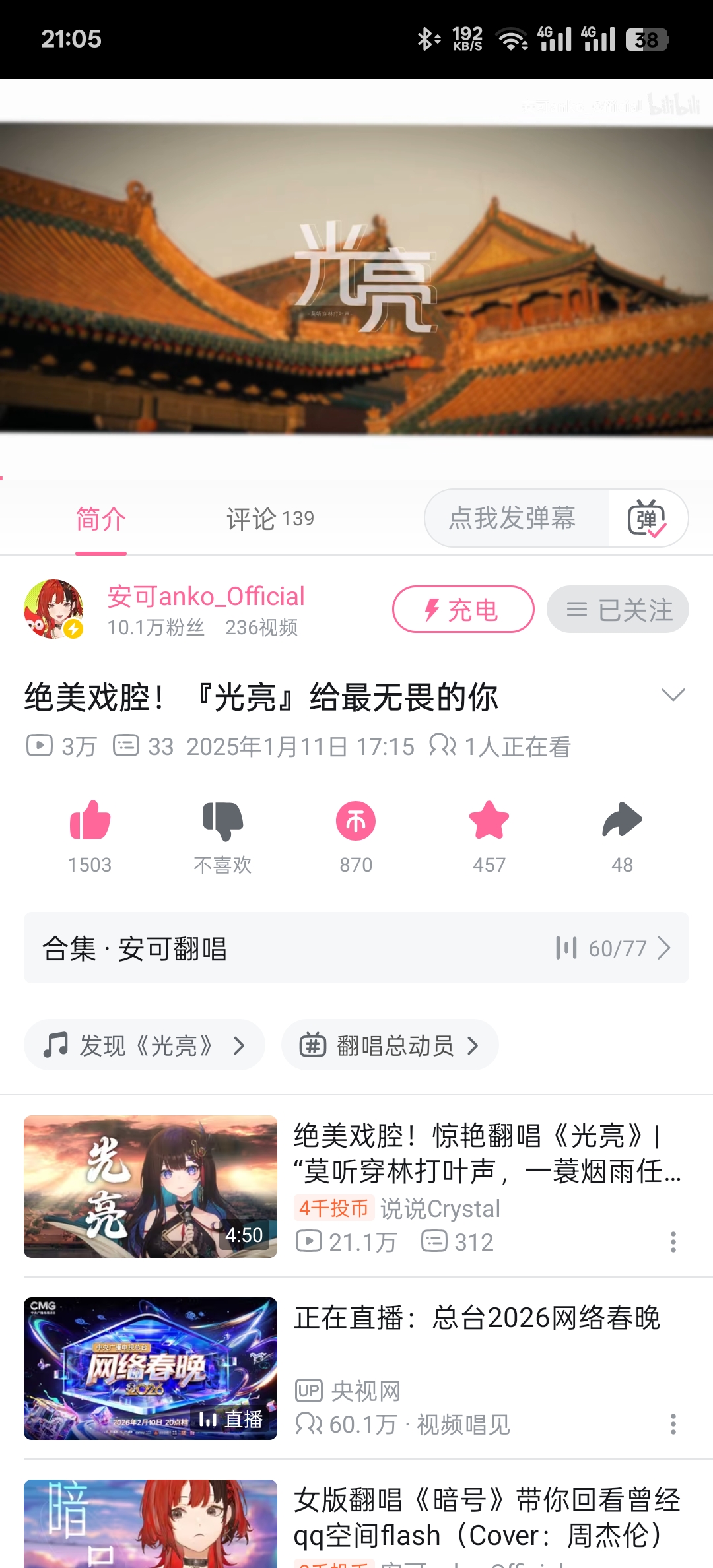Tap the 发现《光亮》 music chip
The width and height of the screenshot is (713, 1568).
tap(144, 1045)
